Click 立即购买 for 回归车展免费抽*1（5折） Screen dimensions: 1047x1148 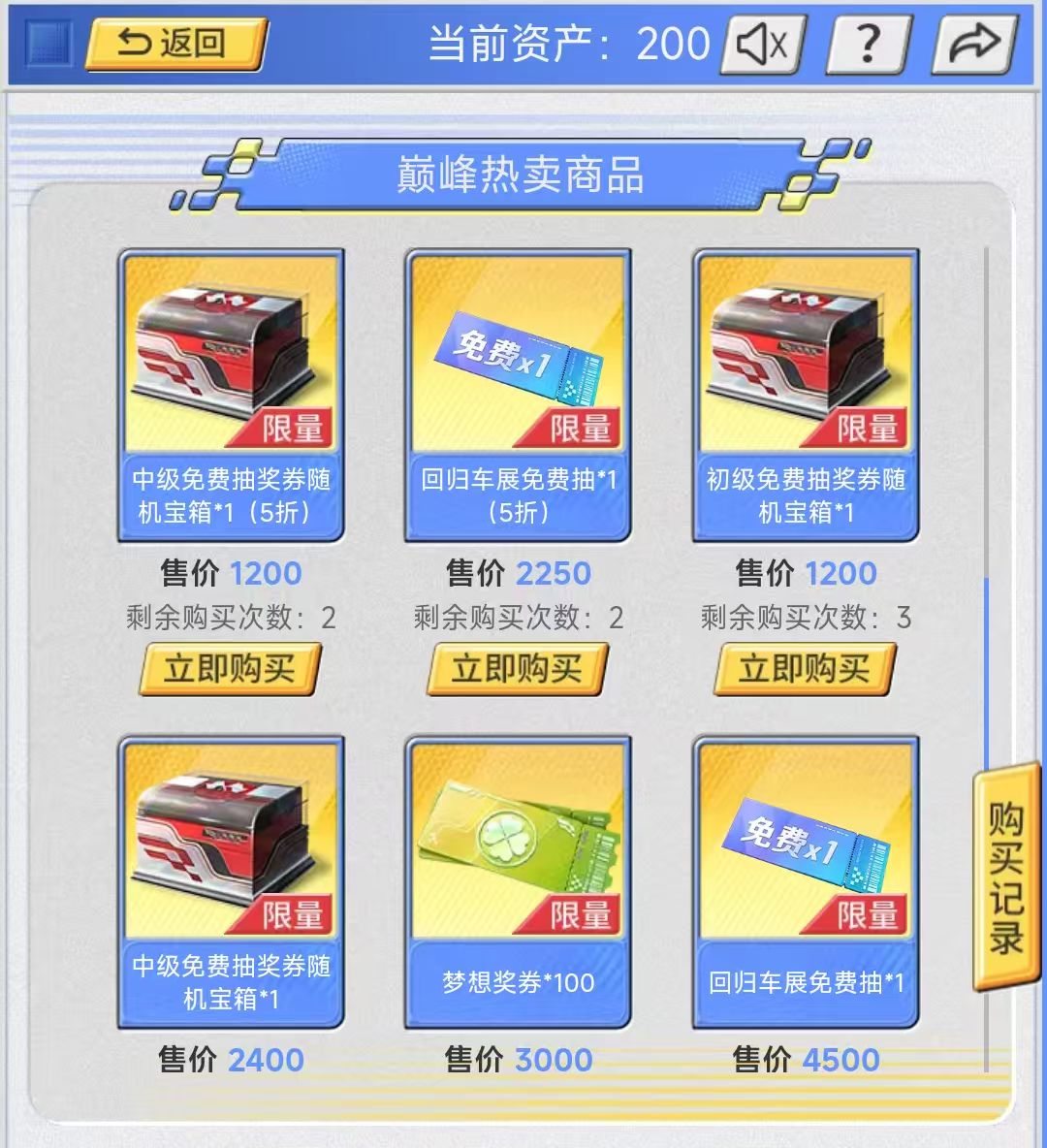518,671
